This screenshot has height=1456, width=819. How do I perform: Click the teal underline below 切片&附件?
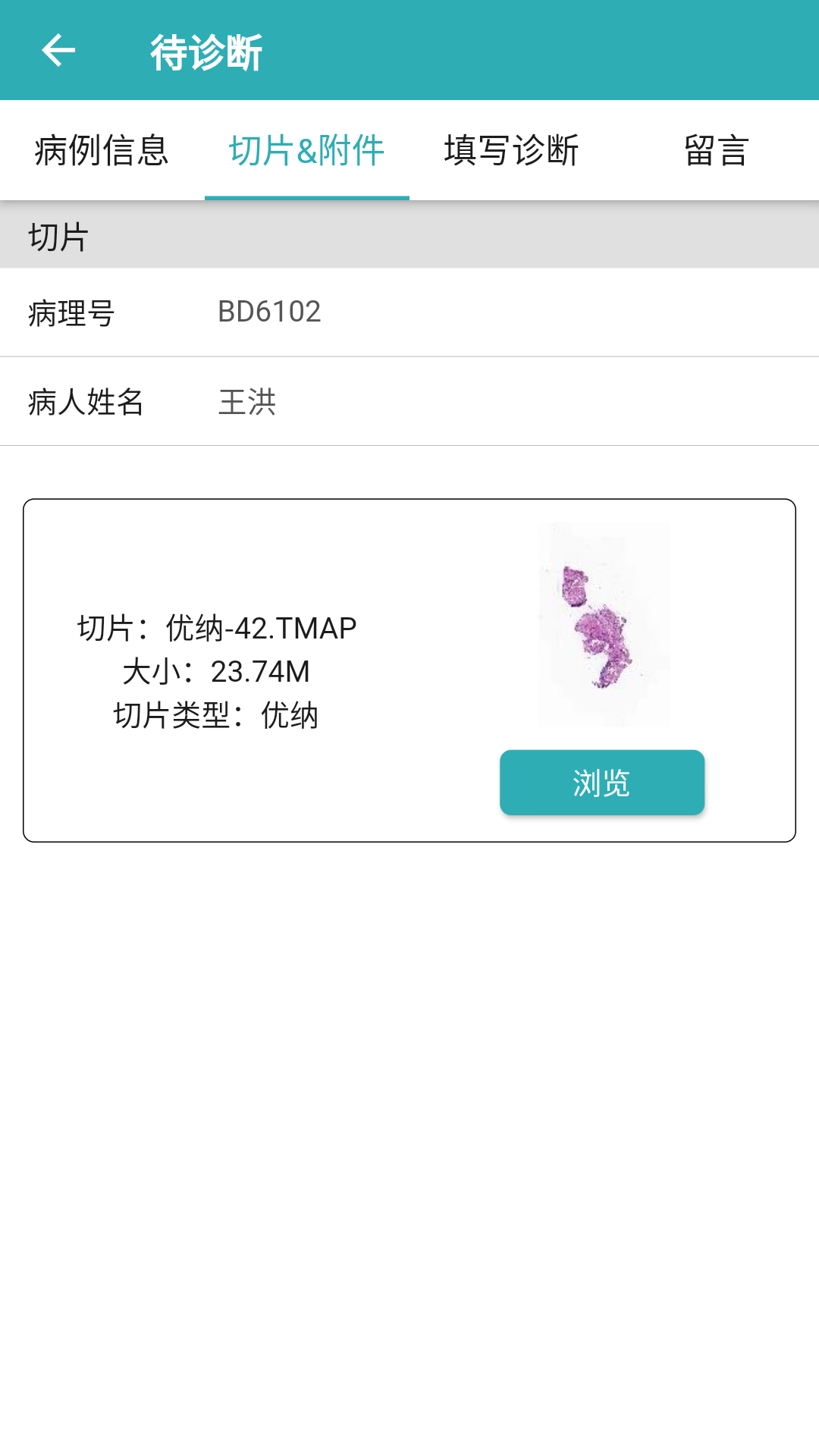tap(306, 197)
